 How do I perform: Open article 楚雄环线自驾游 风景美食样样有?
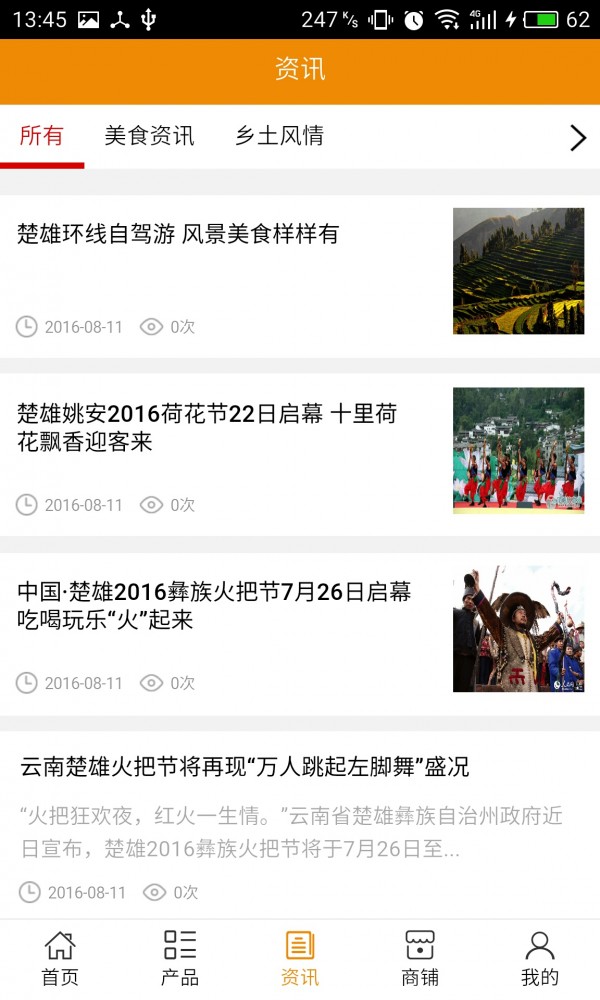point(178,234)
